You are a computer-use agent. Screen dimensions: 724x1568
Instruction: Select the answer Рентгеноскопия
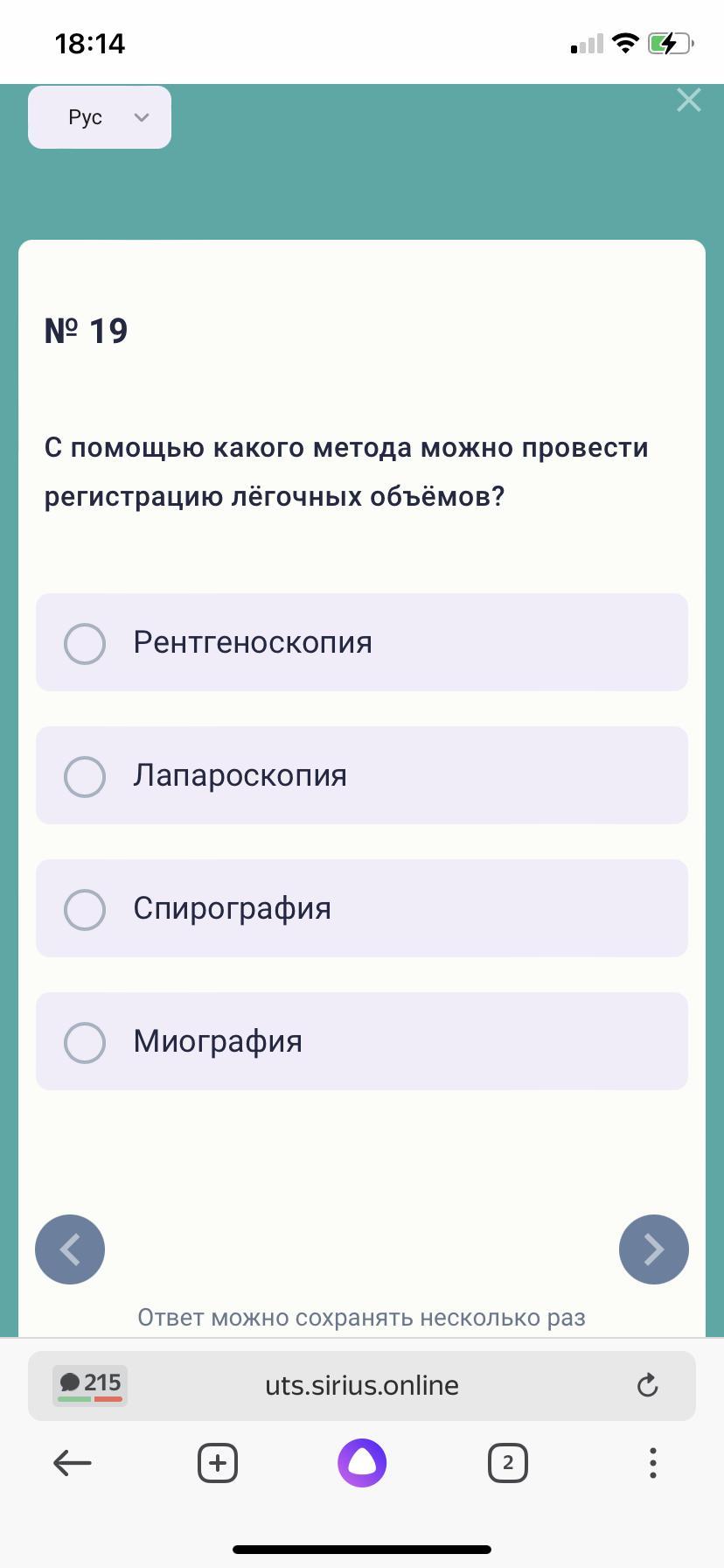362,642
